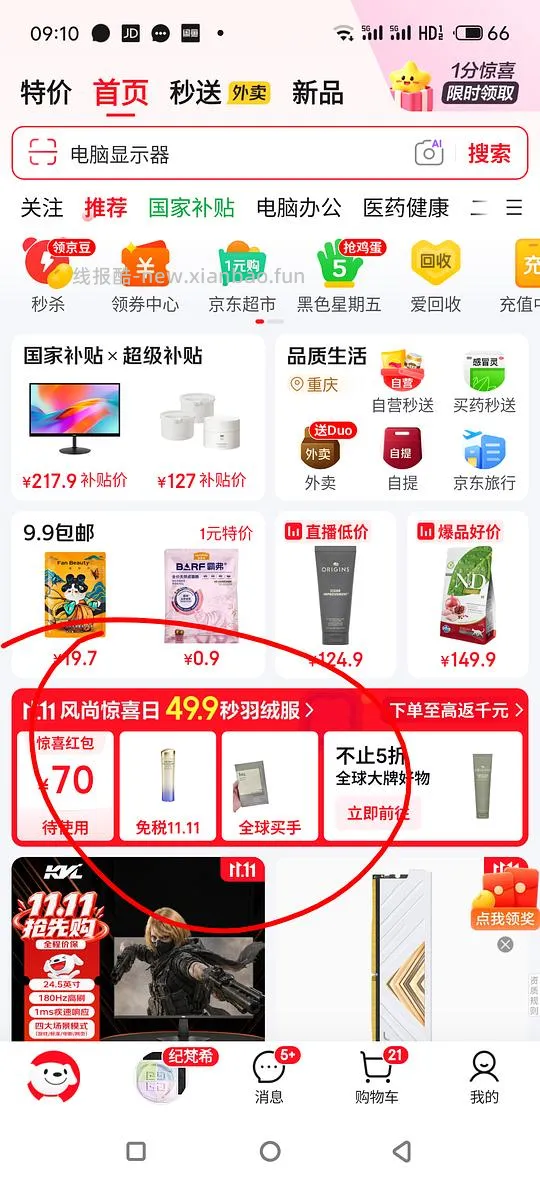Open 京东旅行
This screenshot has height=1187, width=540.
click(485, 460)
